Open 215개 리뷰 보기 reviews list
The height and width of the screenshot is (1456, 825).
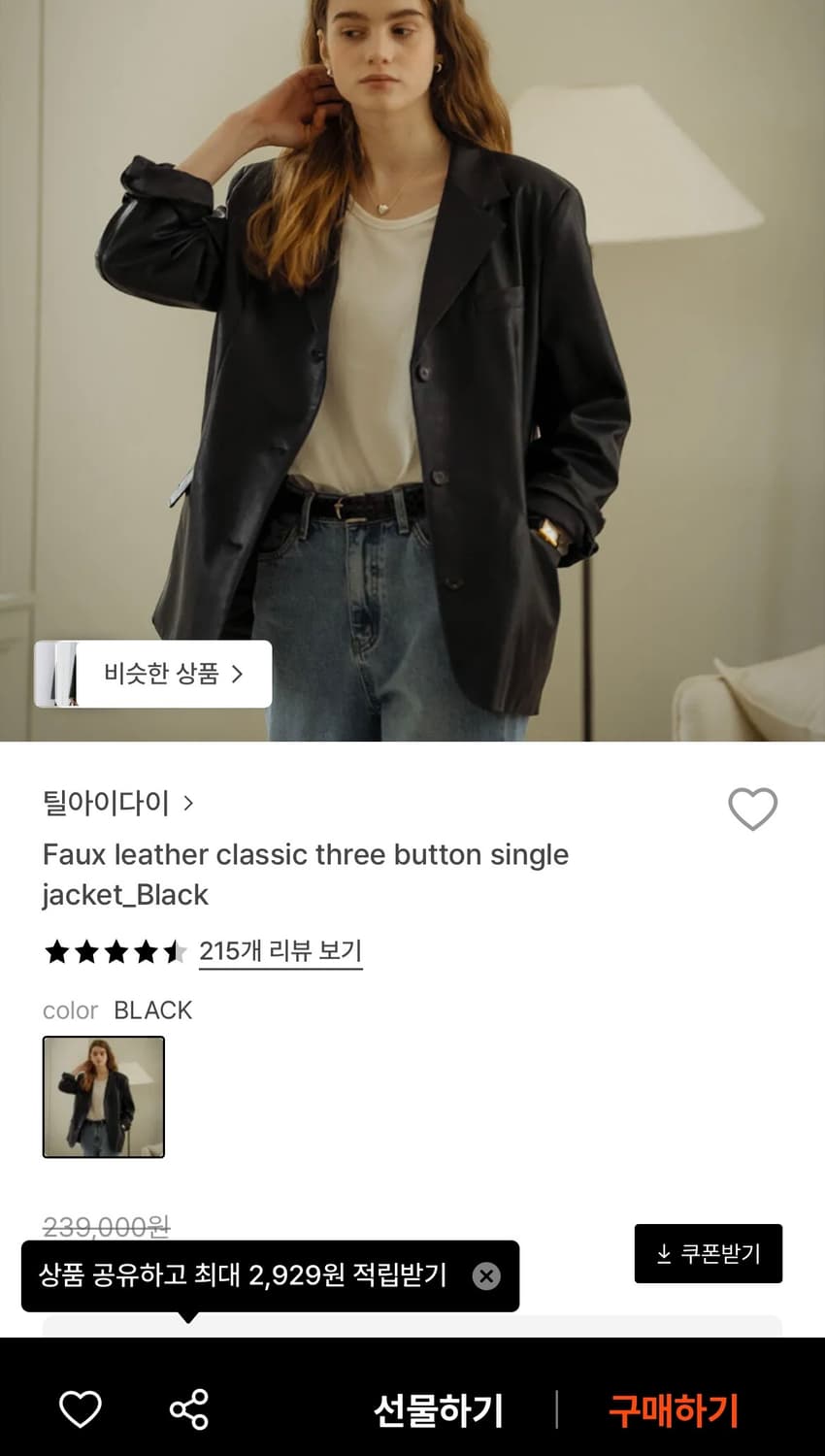280,951
